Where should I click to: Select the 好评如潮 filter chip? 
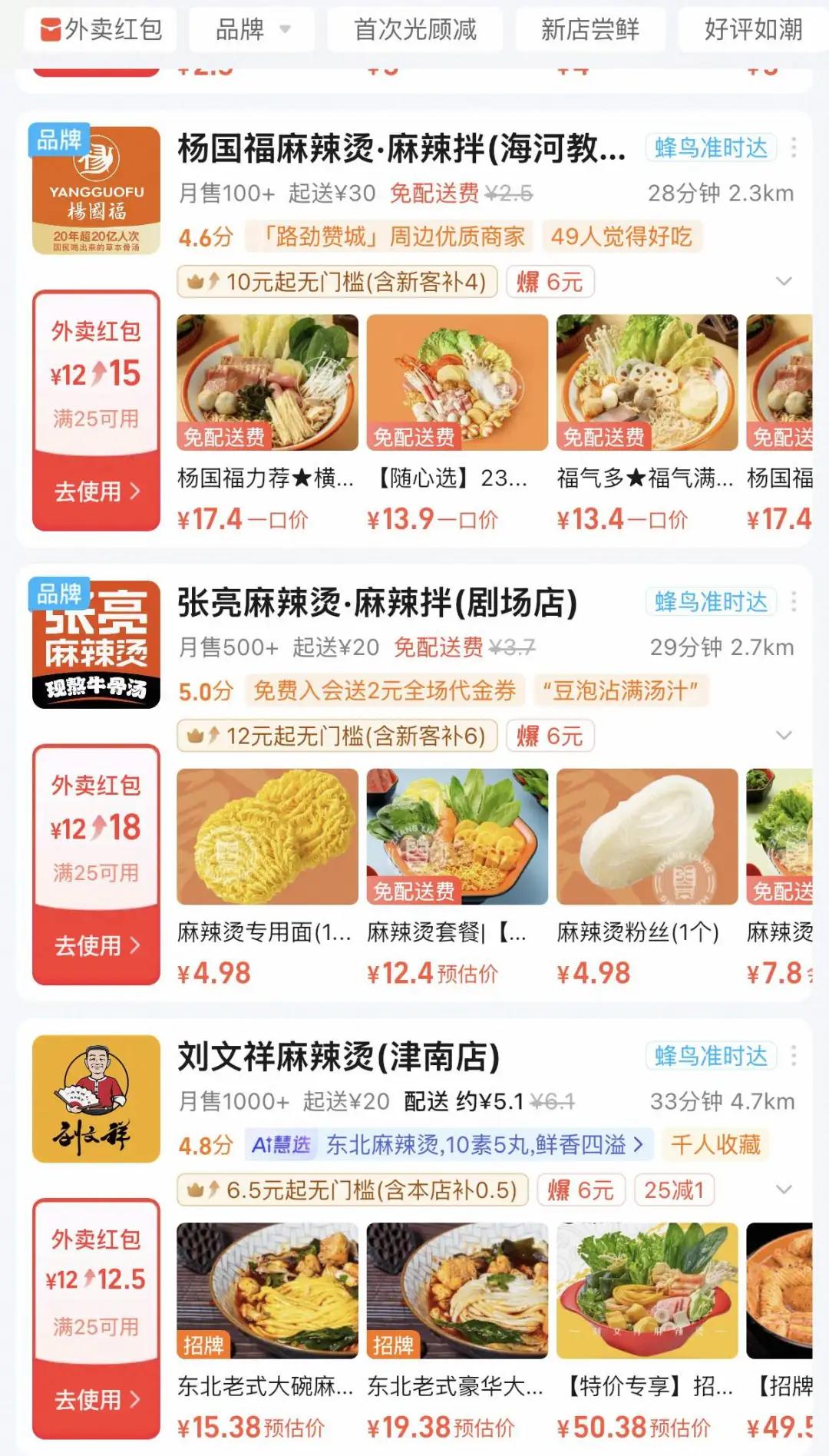[x=752, y=30]
